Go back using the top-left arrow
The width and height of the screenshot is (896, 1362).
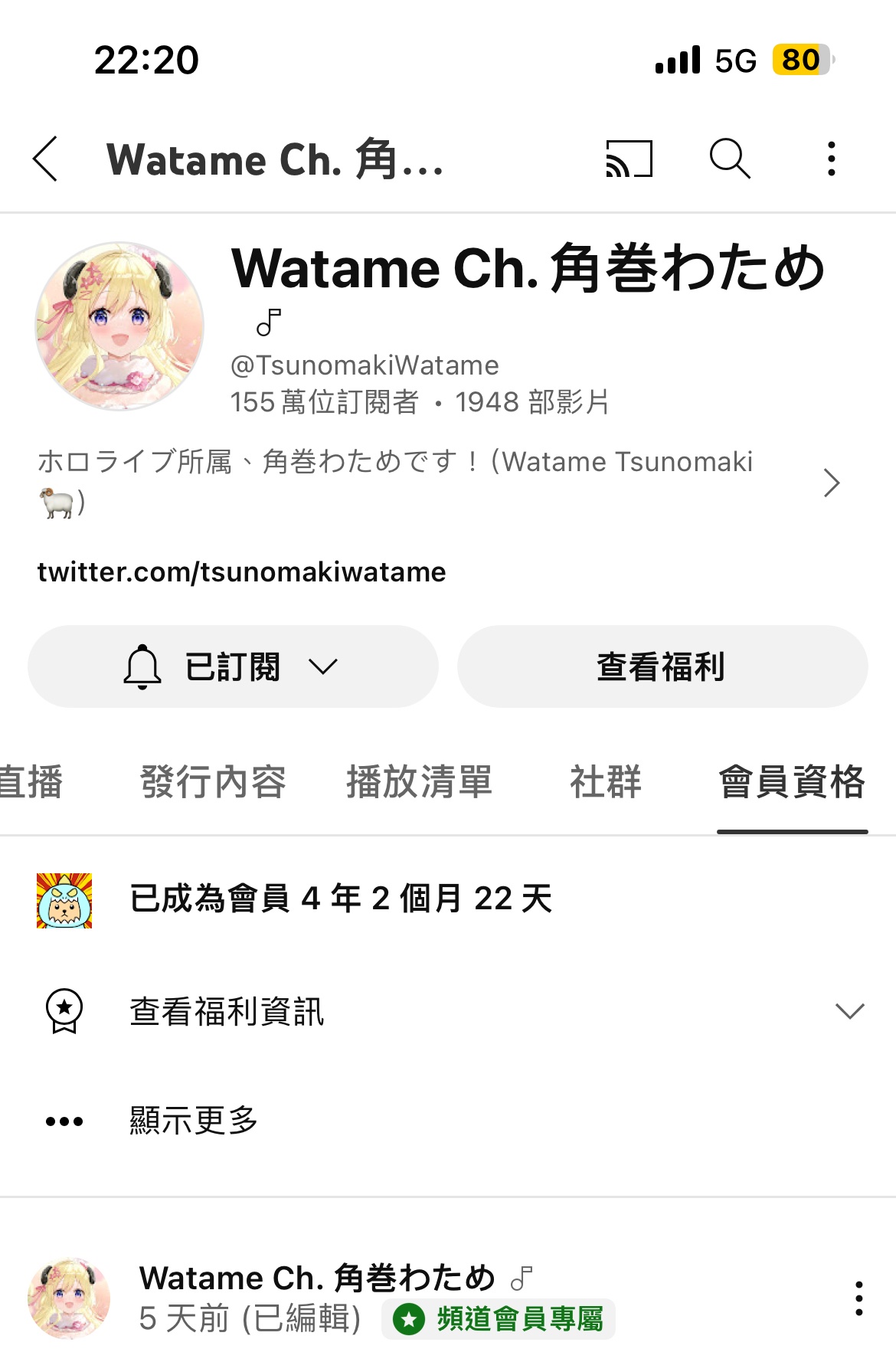click(46, 159)
